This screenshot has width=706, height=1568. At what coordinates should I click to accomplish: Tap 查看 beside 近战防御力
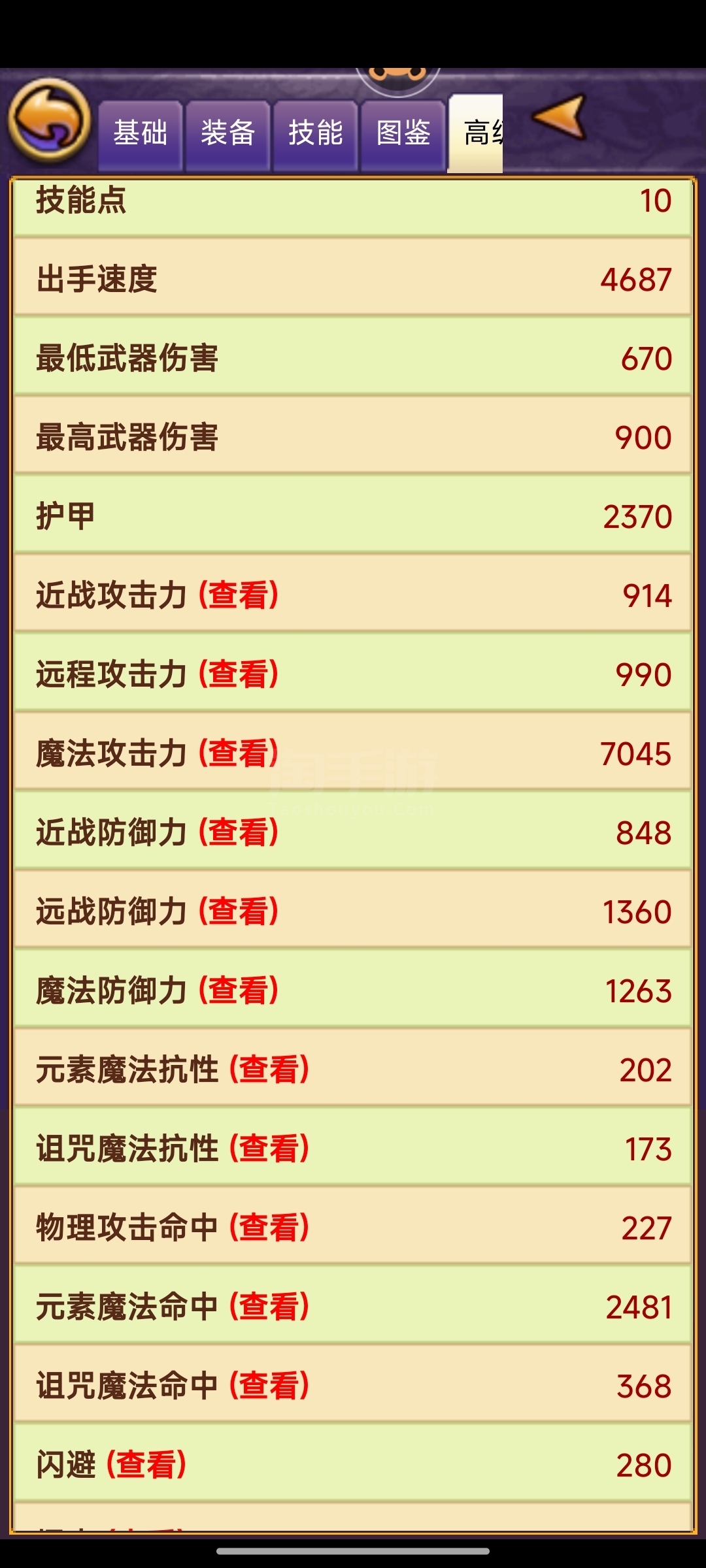point(239,832)
